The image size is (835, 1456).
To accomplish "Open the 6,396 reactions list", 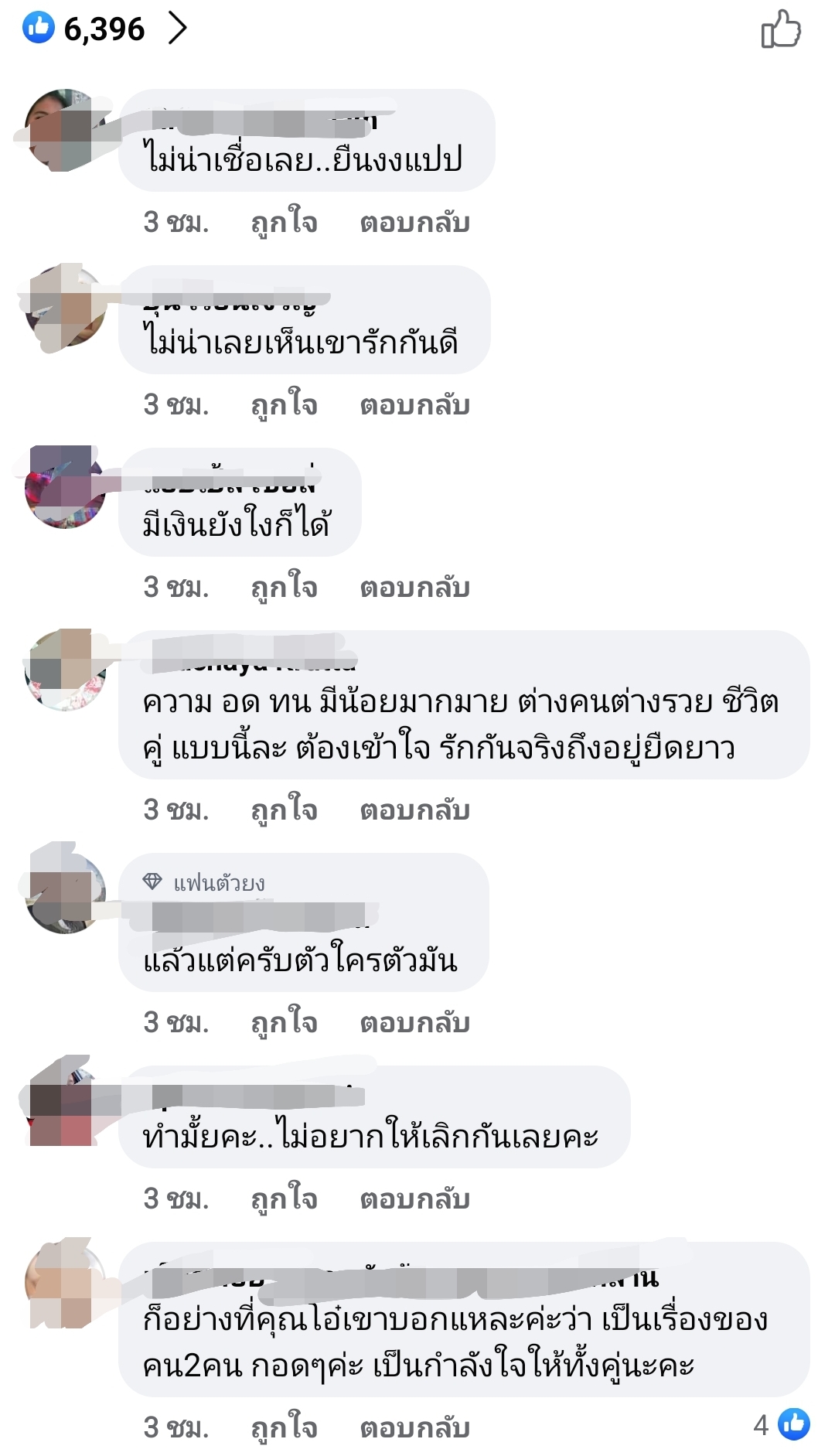I will tap(104, 29).
